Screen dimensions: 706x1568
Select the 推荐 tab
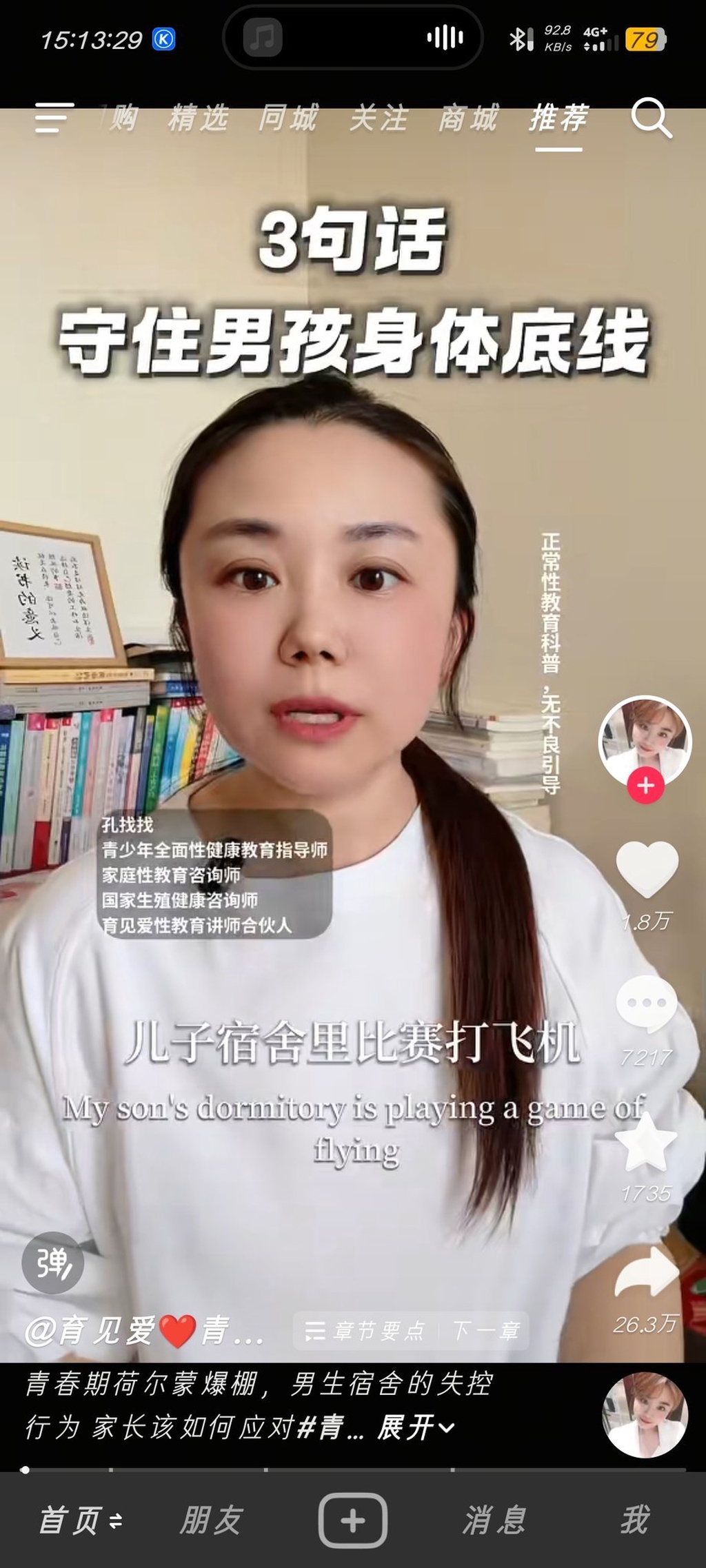[558, 119]
